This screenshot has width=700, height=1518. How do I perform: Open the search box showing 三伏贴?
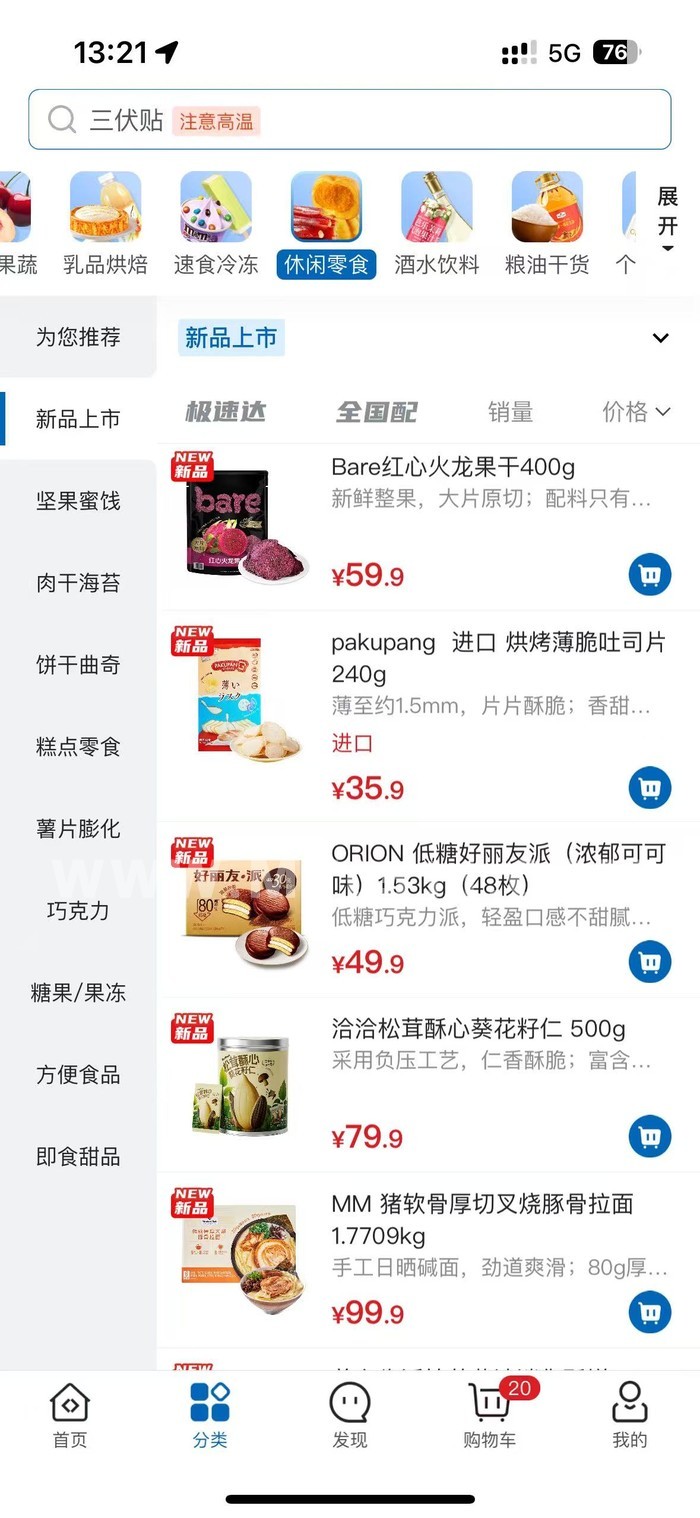click(x=349, y=120)
